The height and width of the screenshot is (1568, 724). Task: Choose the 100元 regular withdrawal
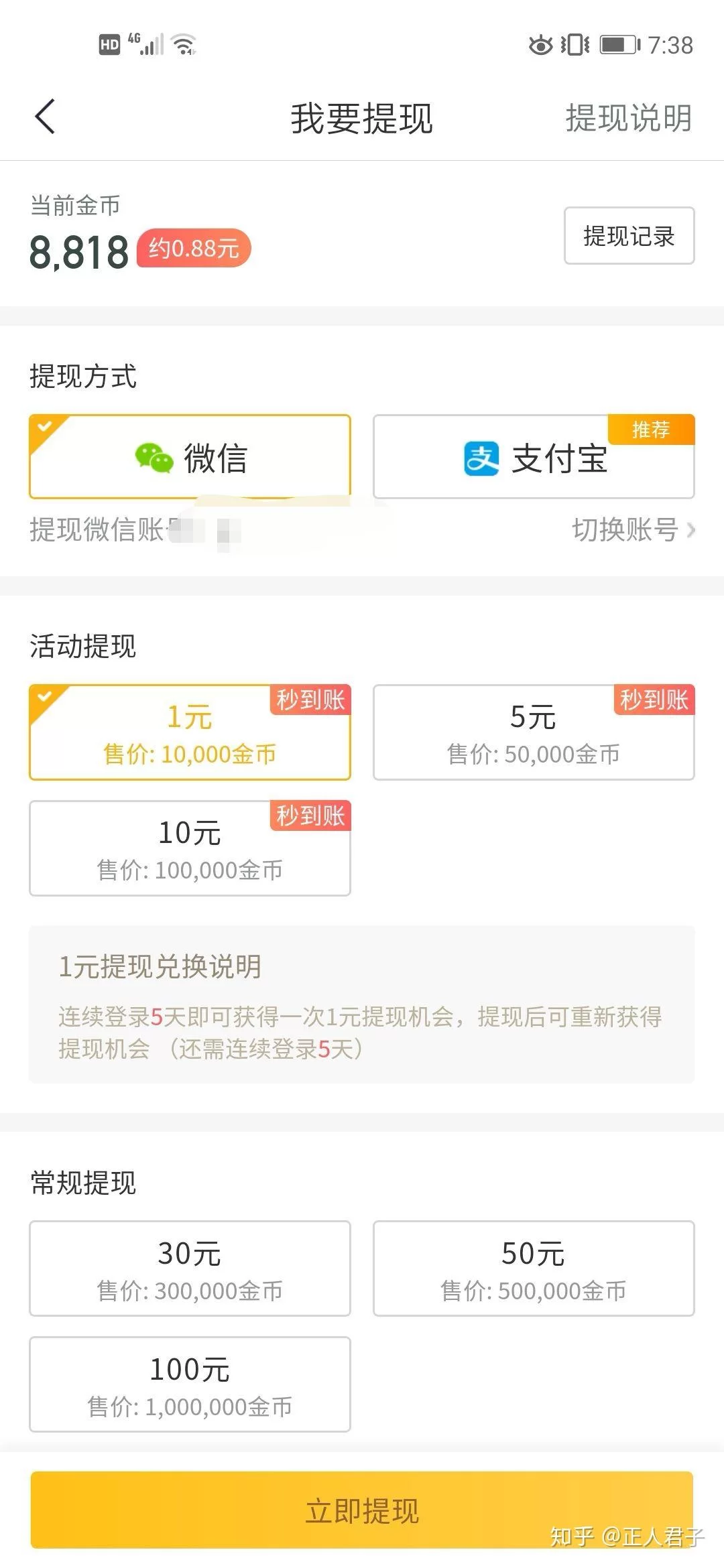[x=190, y=1384]
